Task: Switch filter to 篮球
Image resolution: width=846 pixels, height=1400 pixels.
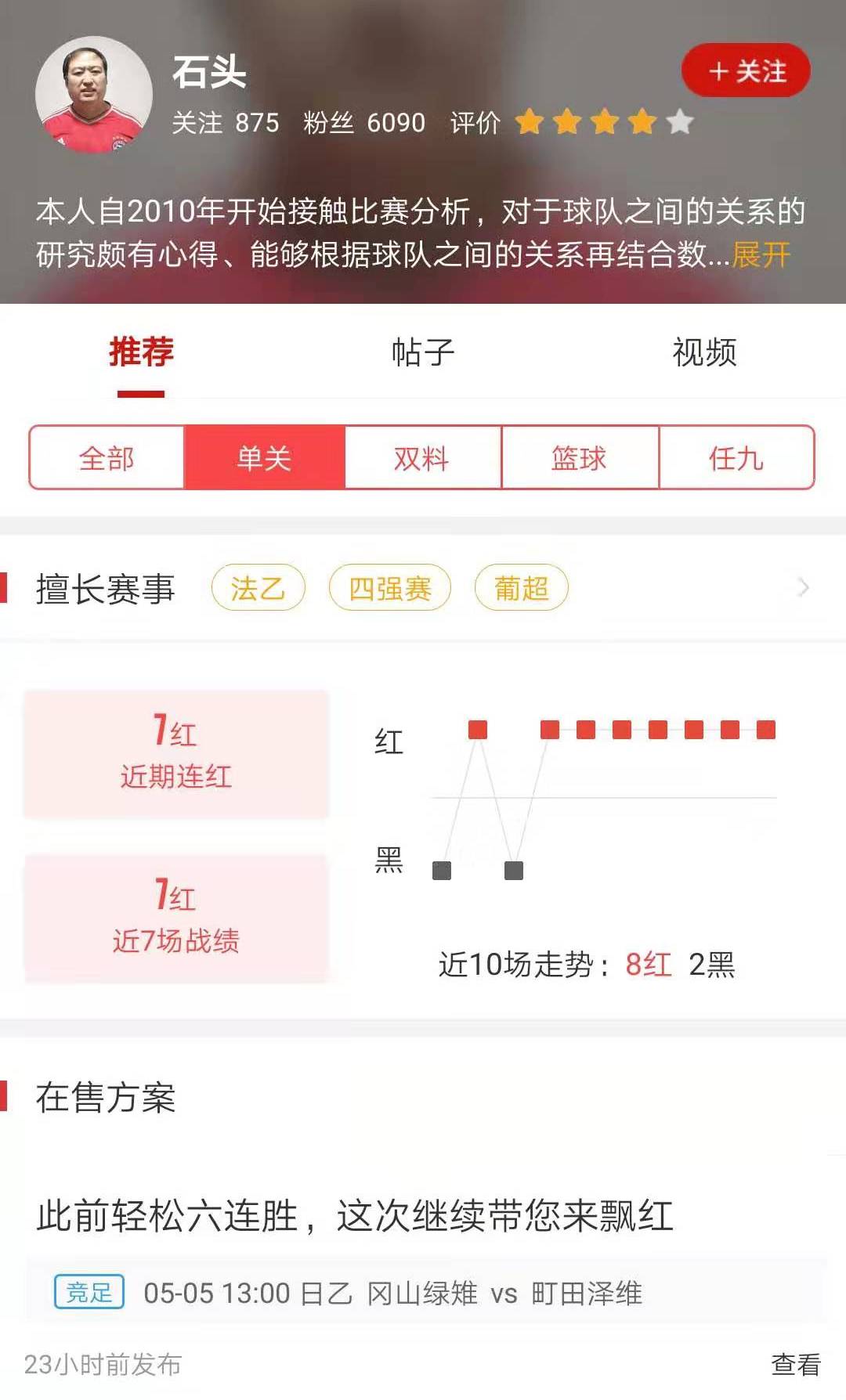Action: click(580, 458)
